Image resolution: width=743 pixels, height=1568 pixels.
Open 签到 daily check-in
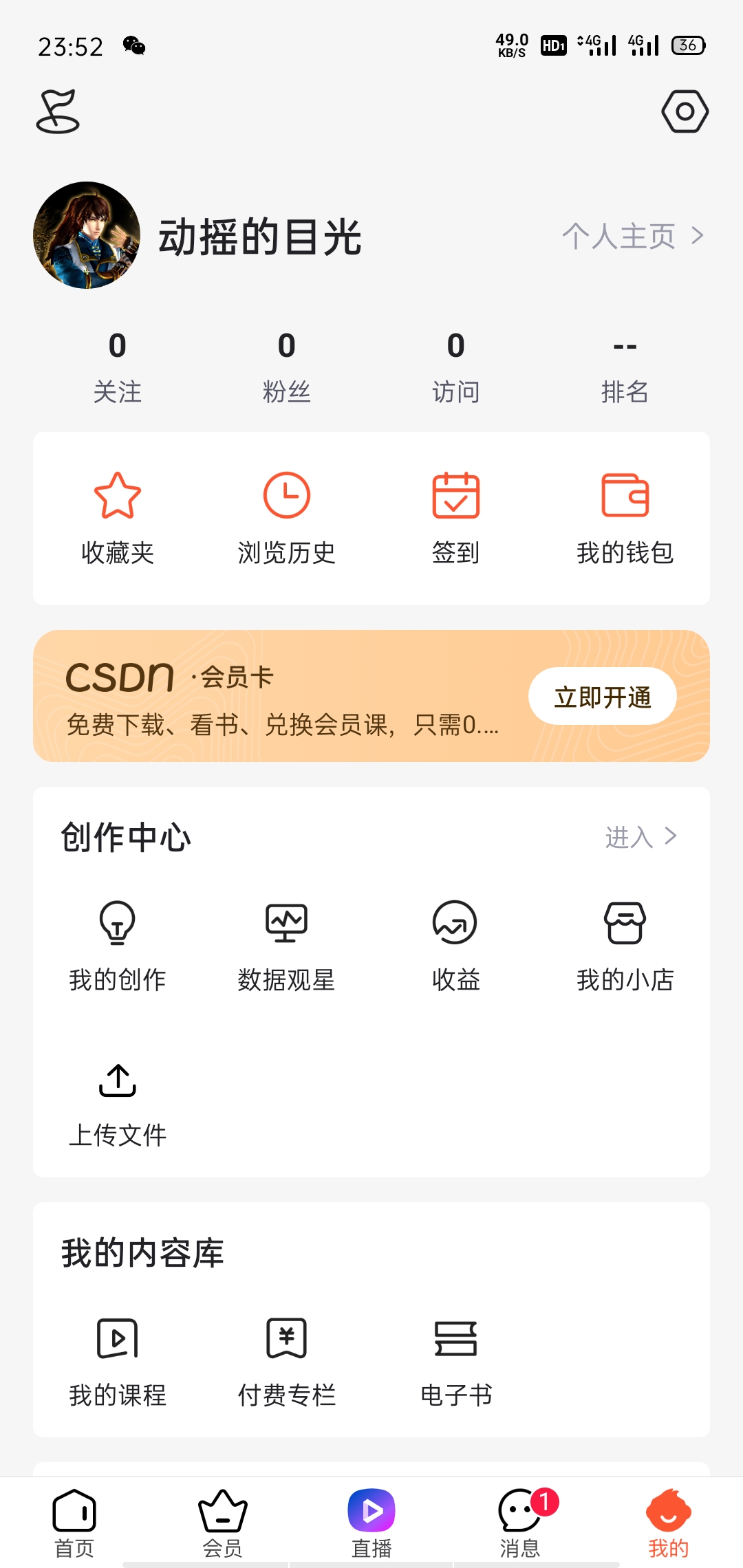coord(455,517)
